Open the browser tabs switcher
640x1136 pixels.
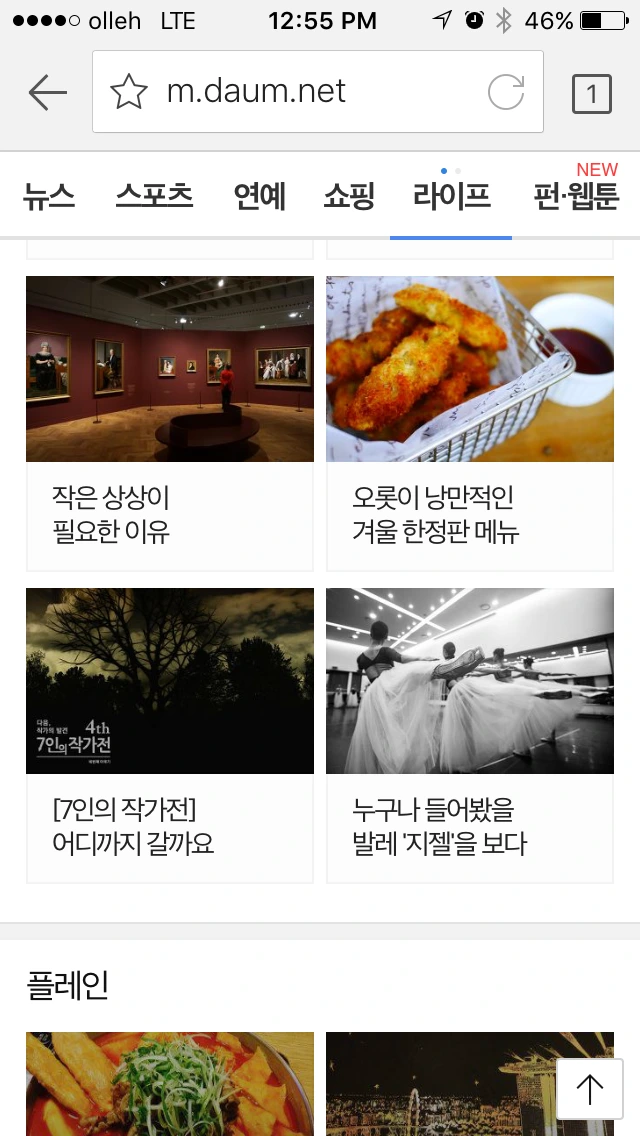click(591, 94)
